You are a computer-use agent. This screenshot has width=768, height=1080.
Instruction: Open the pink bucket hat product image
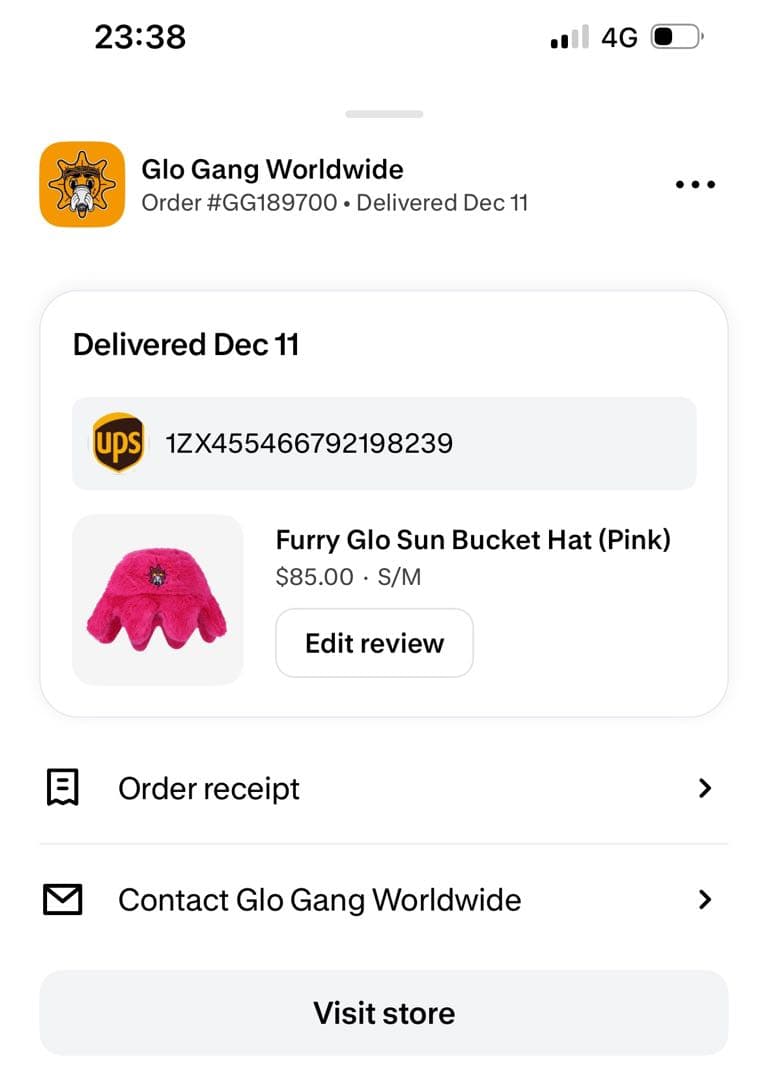click(x=158, y=600)
